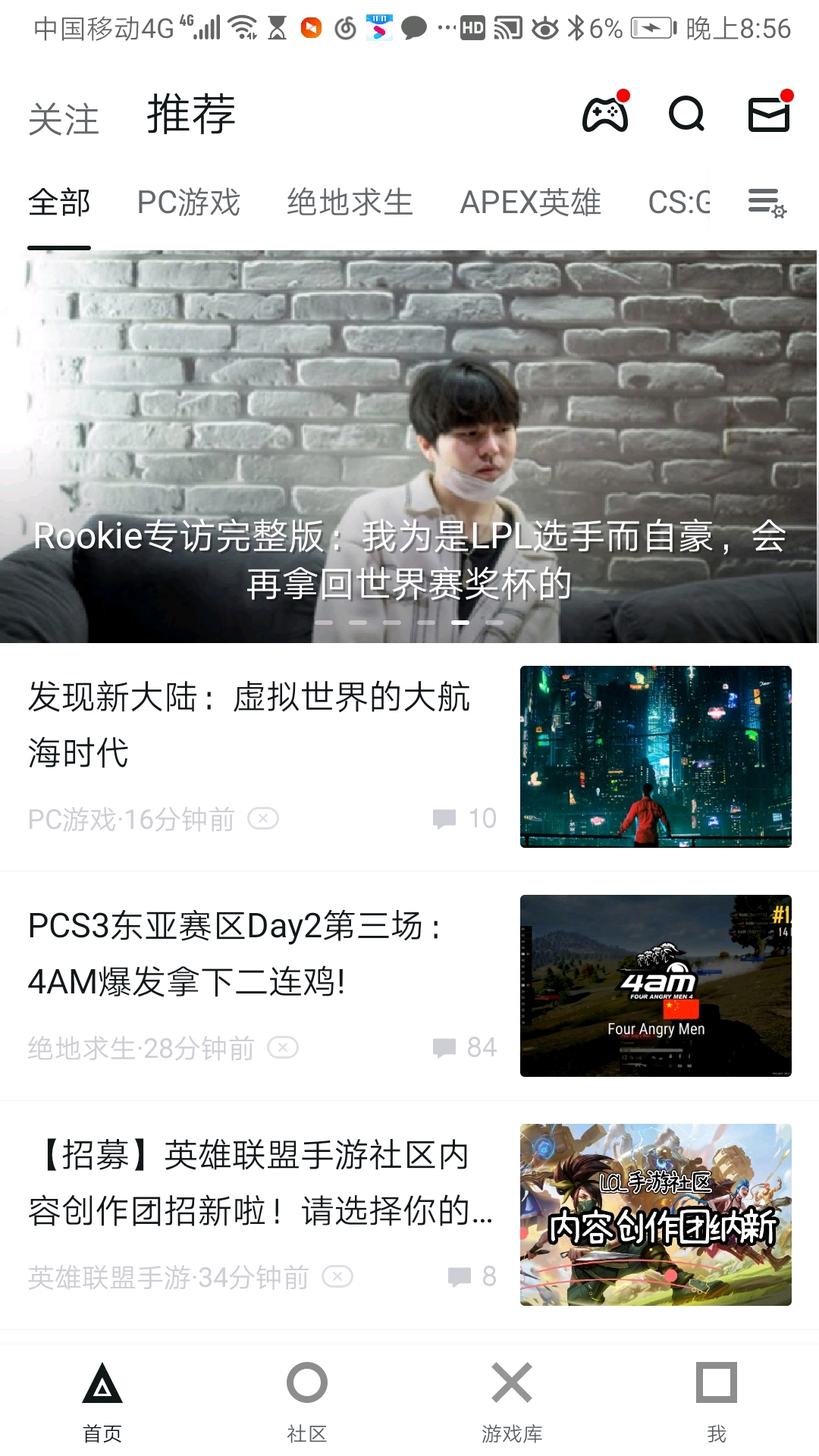Viewport: 819px width, 1456px height.
Task: Open article 发现新大陆：虚拟世界的大航海时代
Action: [250, 724]
